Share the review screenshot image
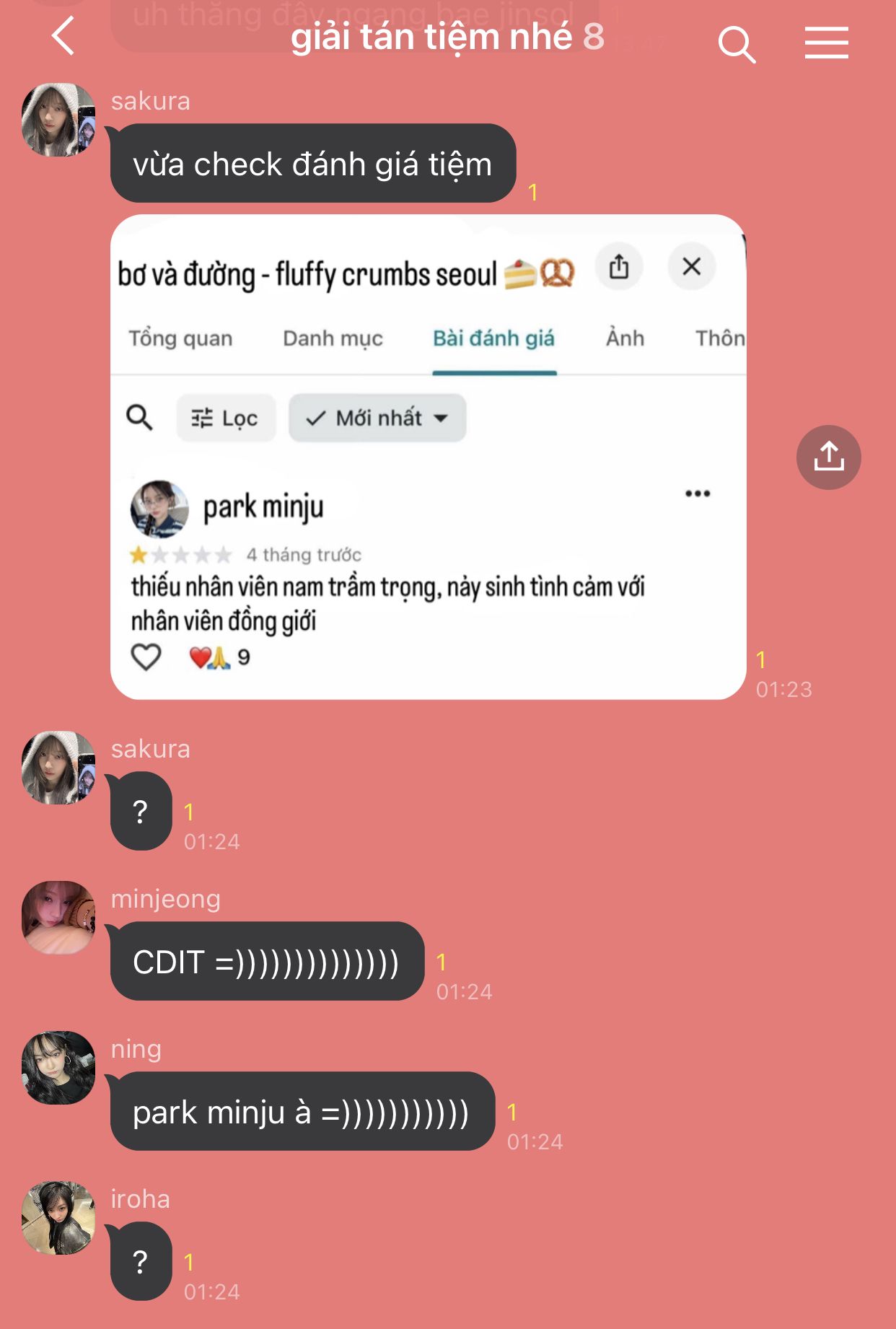The image size is (896, 1329). point(828,457)
